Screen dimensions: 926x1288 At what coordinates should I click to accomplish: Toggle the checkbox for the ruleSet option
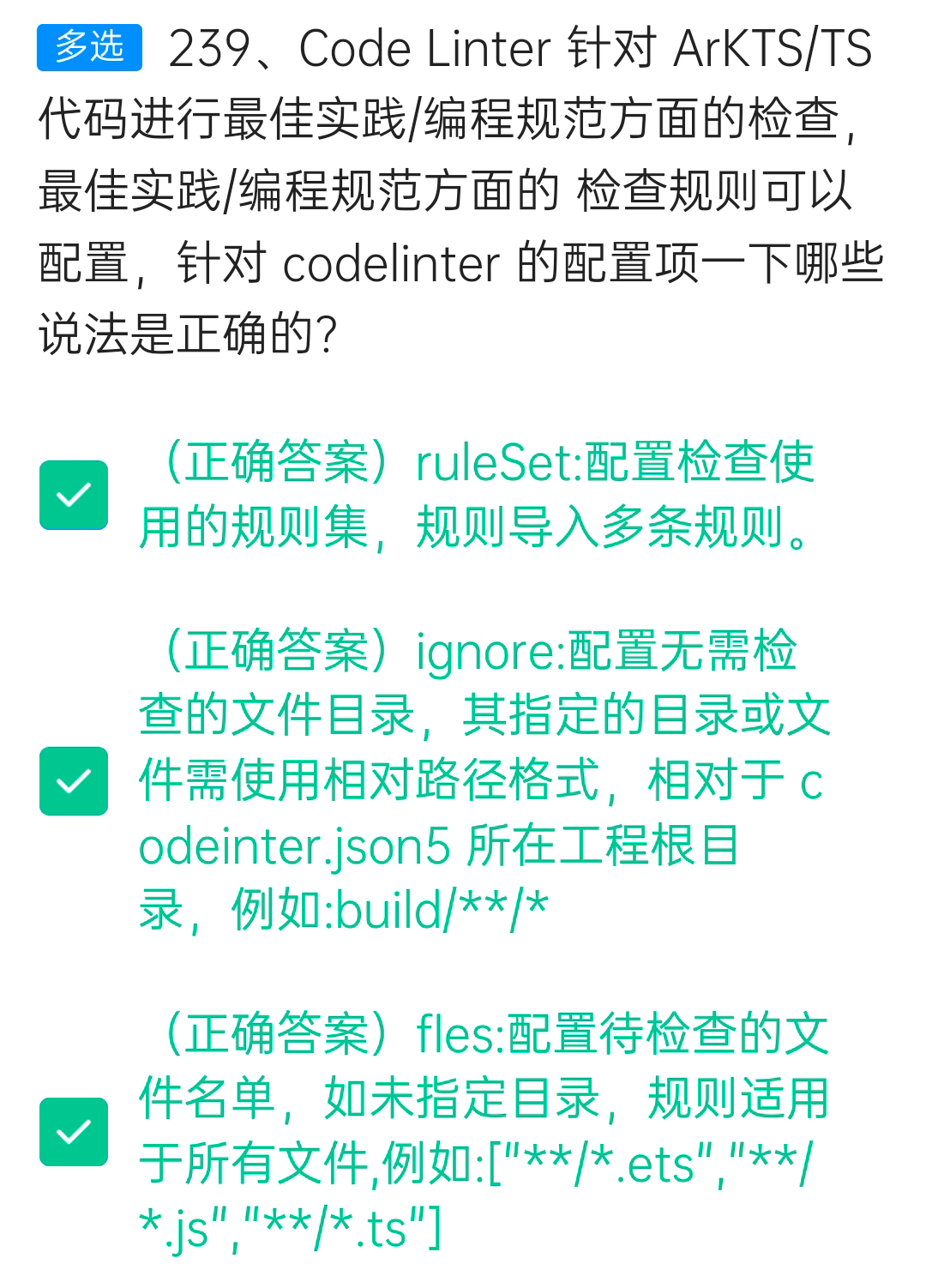tap(74, 495)
